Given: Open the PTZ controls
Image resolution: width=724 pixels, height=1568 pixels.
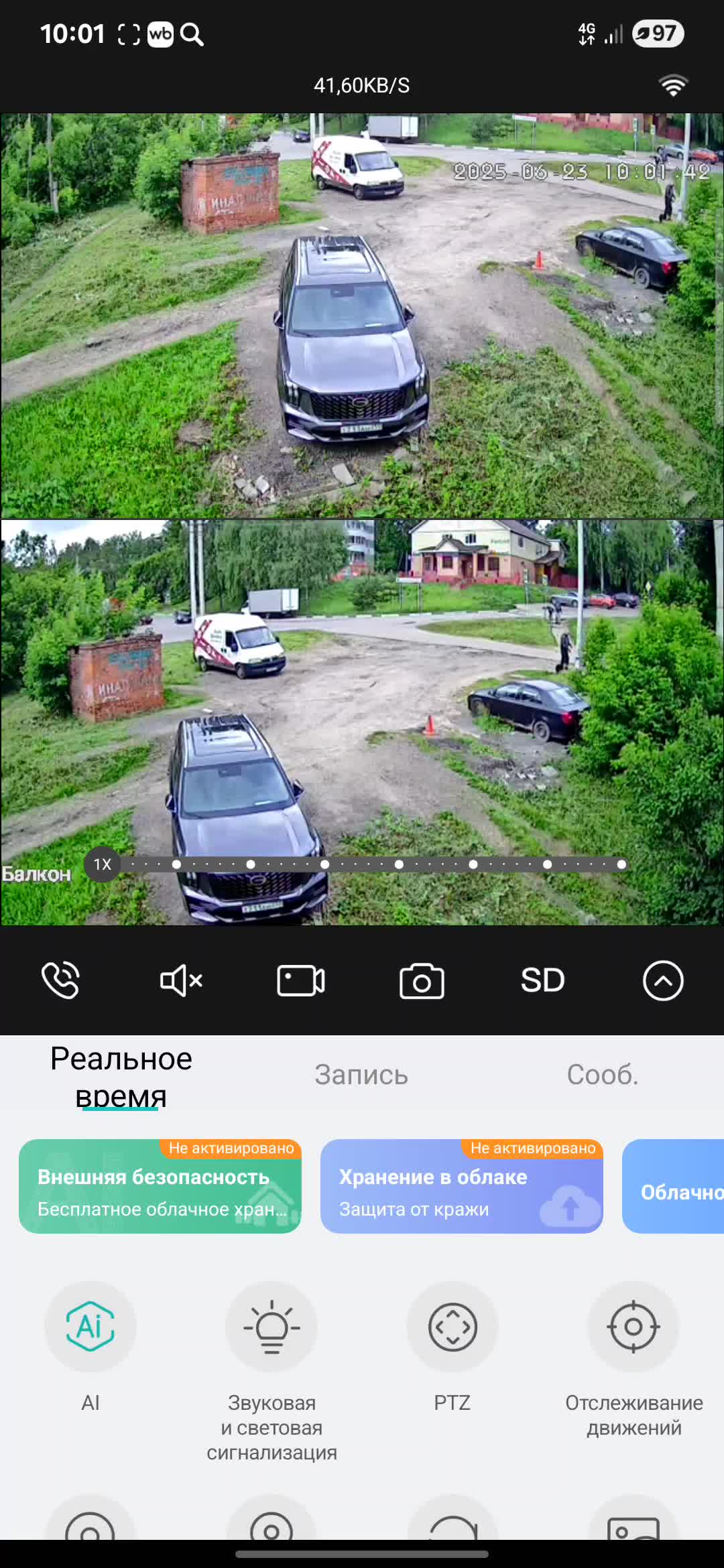Looking at the screenshot, I should click(452, 1327).
